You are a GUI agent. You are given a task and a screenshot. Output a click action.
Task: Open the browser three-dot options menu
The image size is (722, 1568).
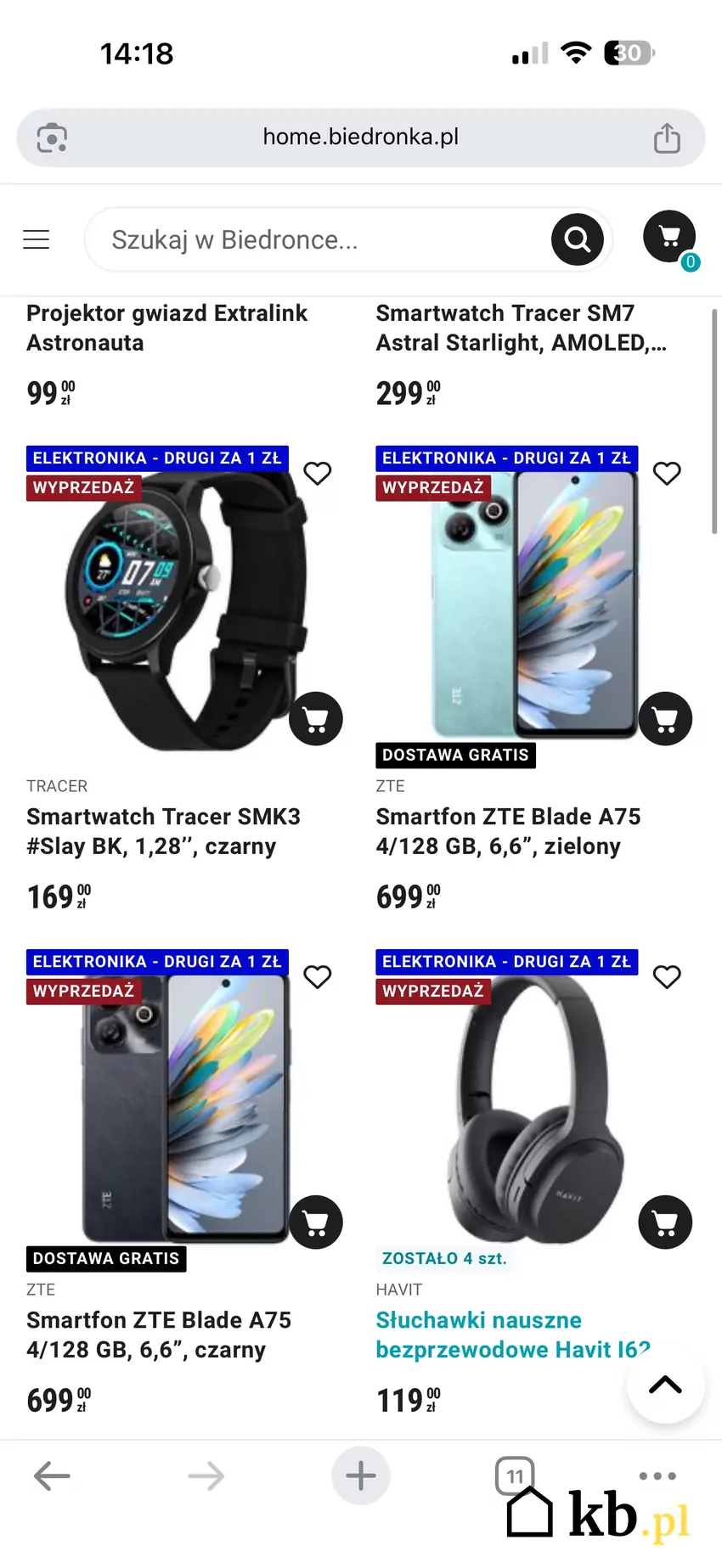coord(657,1475)
